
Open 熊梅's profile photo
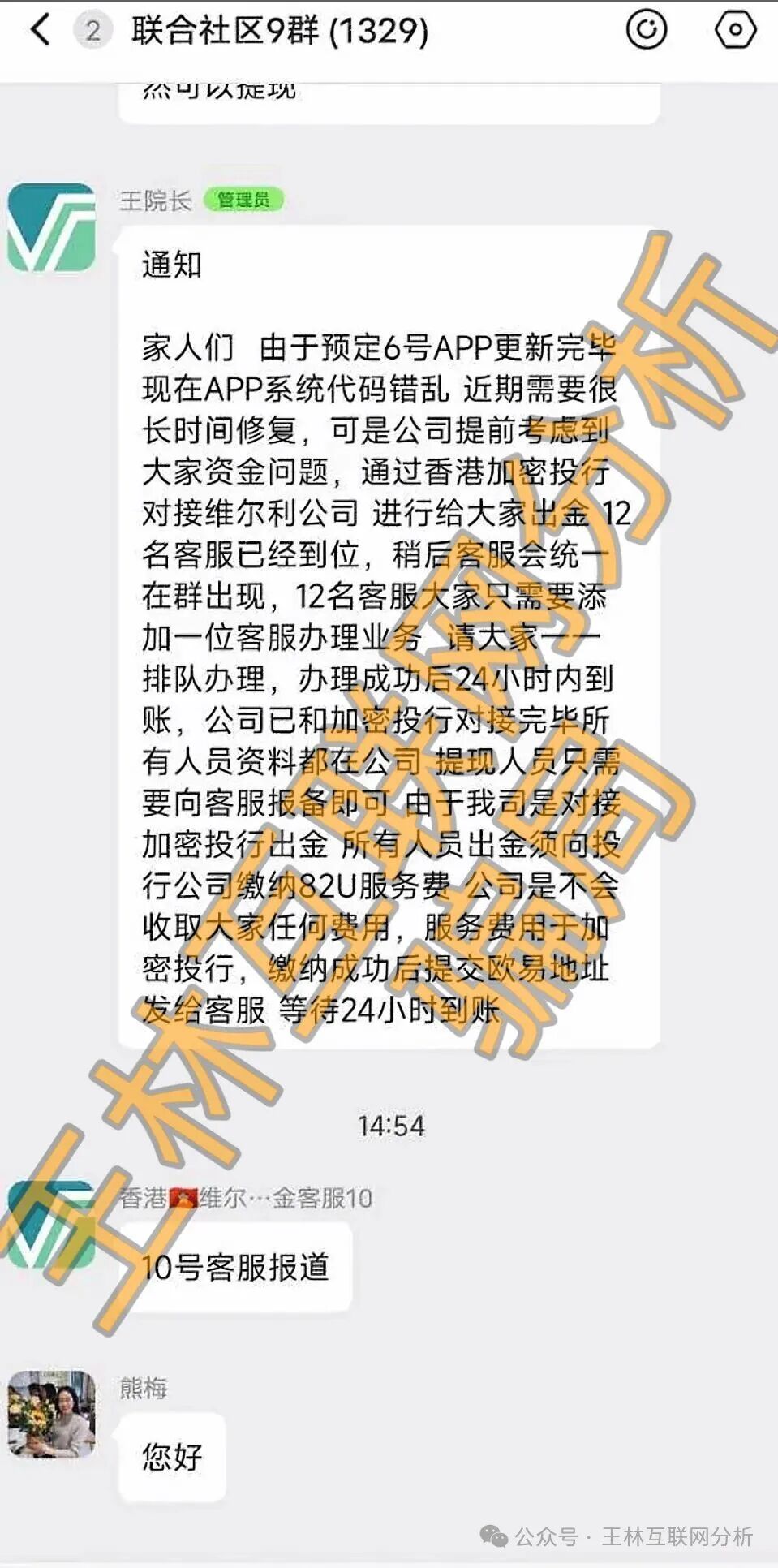(52, 1414)
